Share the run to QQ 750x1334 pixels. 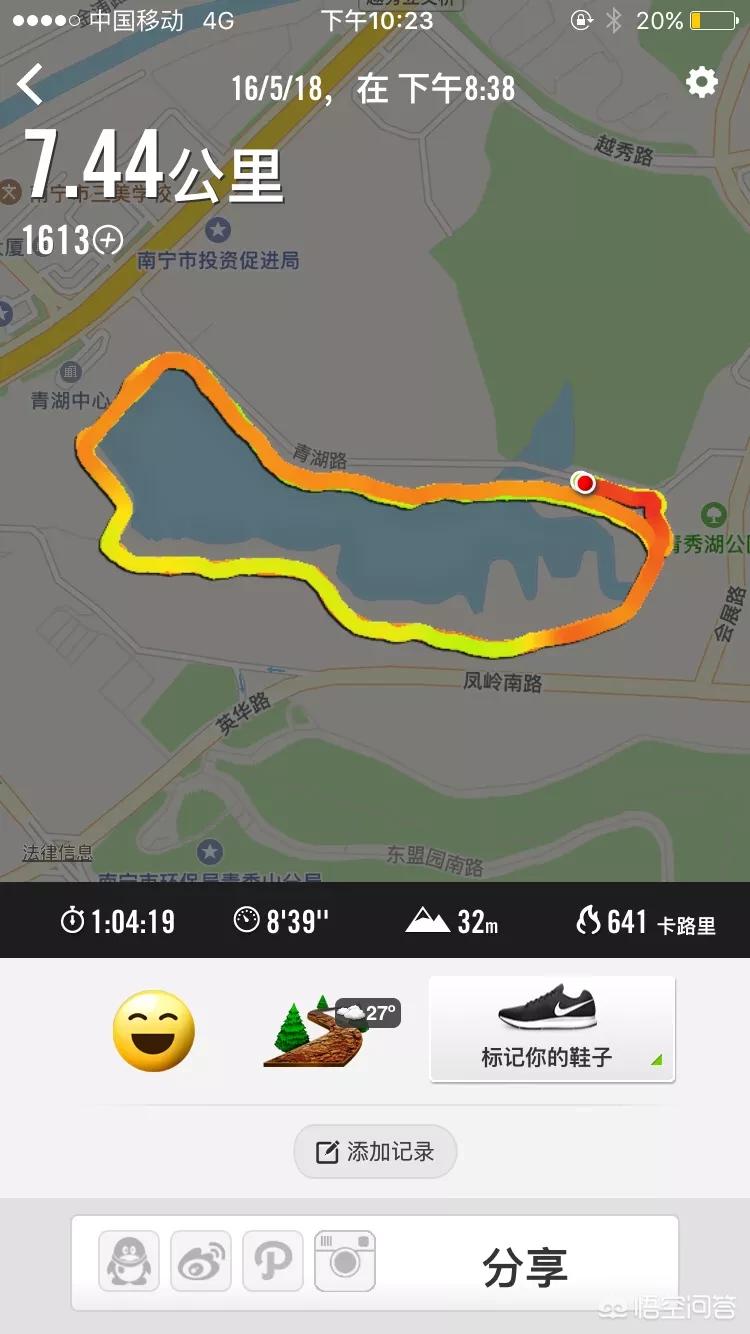[129, 1261]
